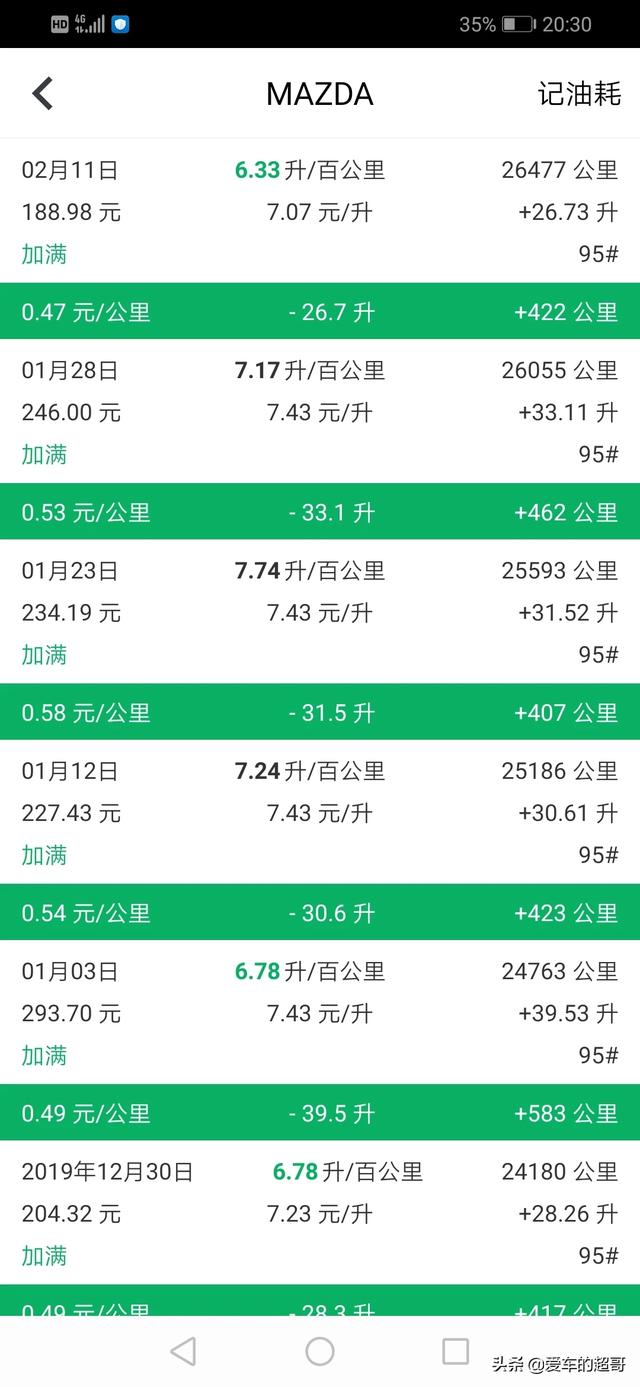Tap 记油耗 to log fuel consumption
Screen dimensions: 640x1387
579,94
